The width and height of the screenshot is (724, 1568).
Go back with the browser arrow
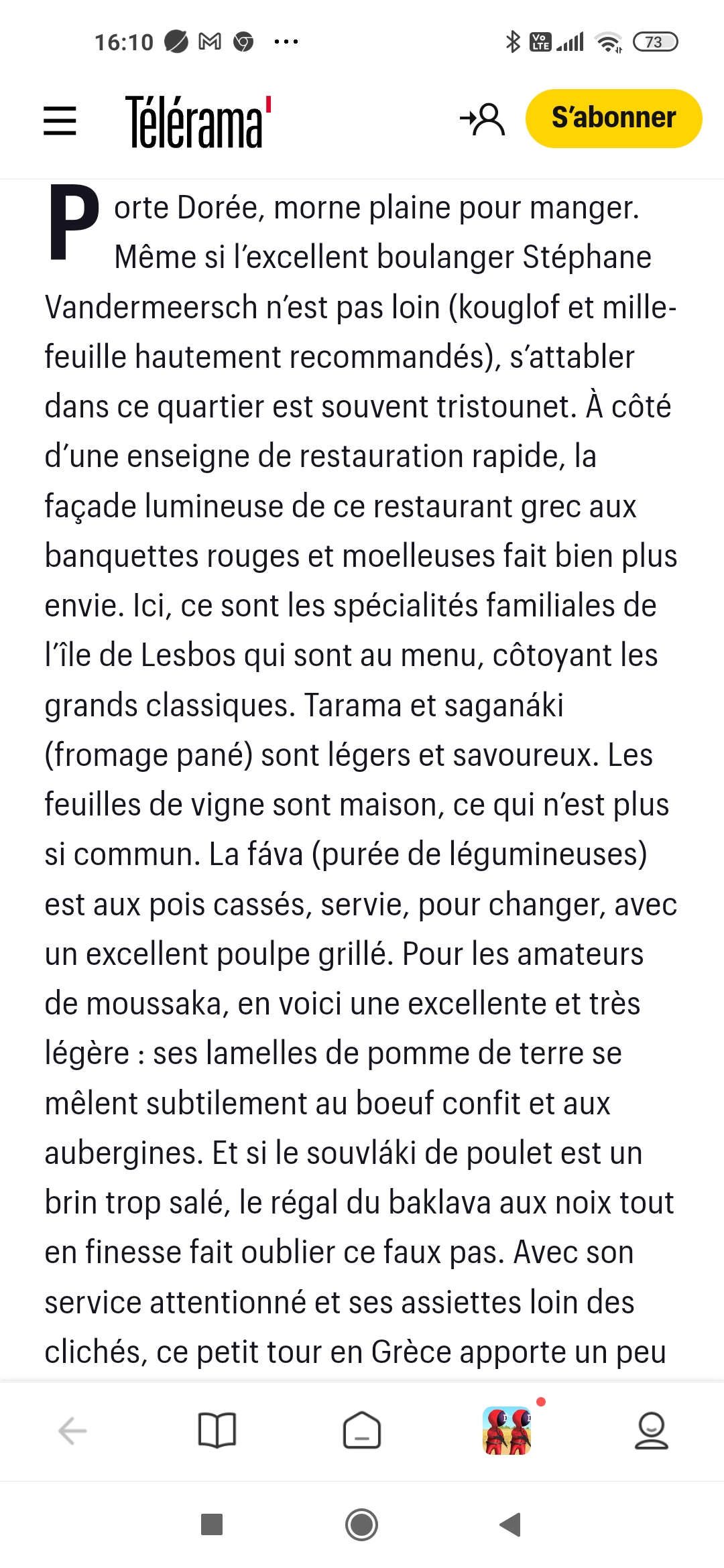pyautogui.click(x=72, y=1431)
